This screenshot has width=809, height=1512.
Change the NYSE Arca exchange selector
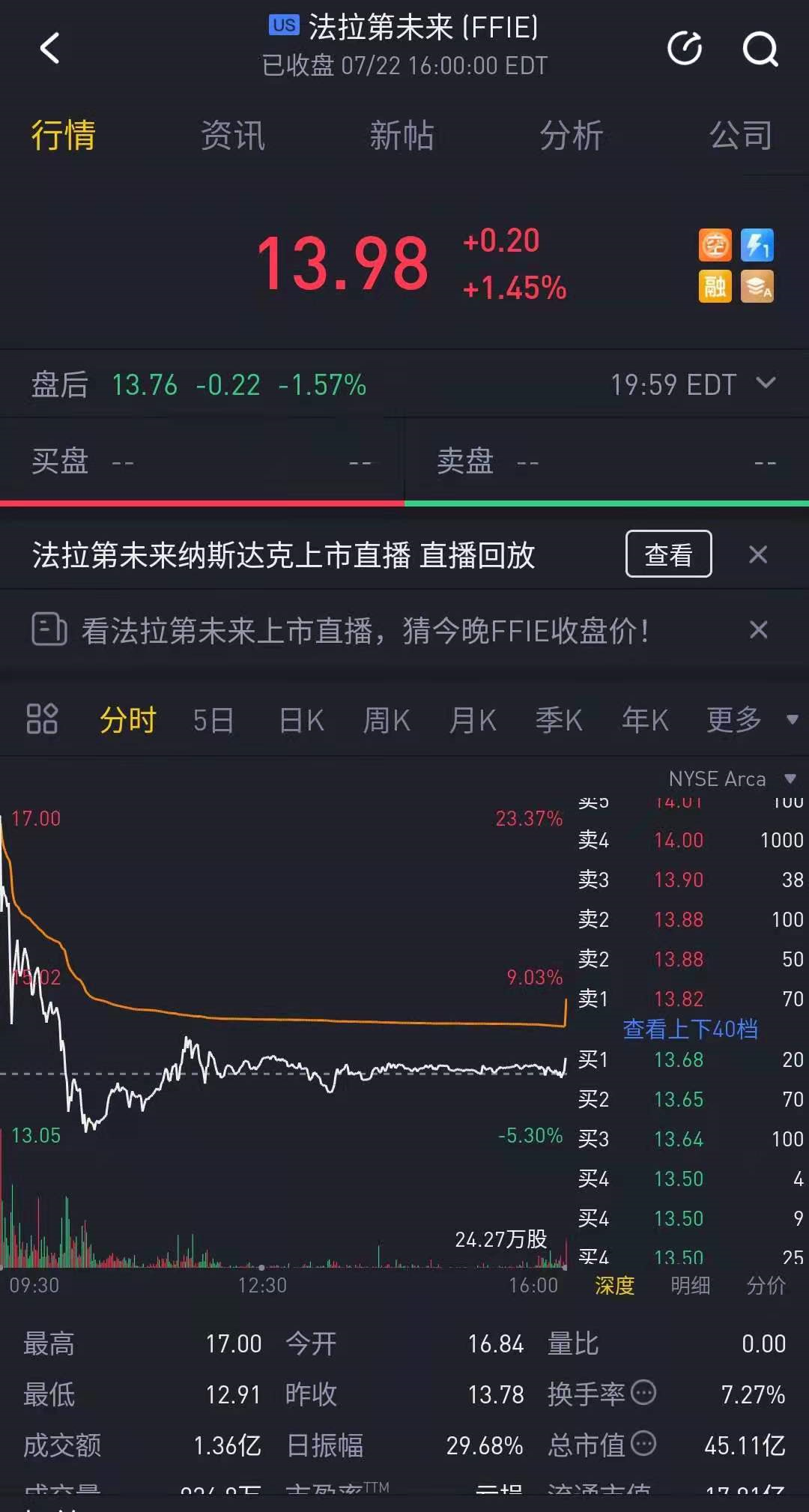coord(732,779)
